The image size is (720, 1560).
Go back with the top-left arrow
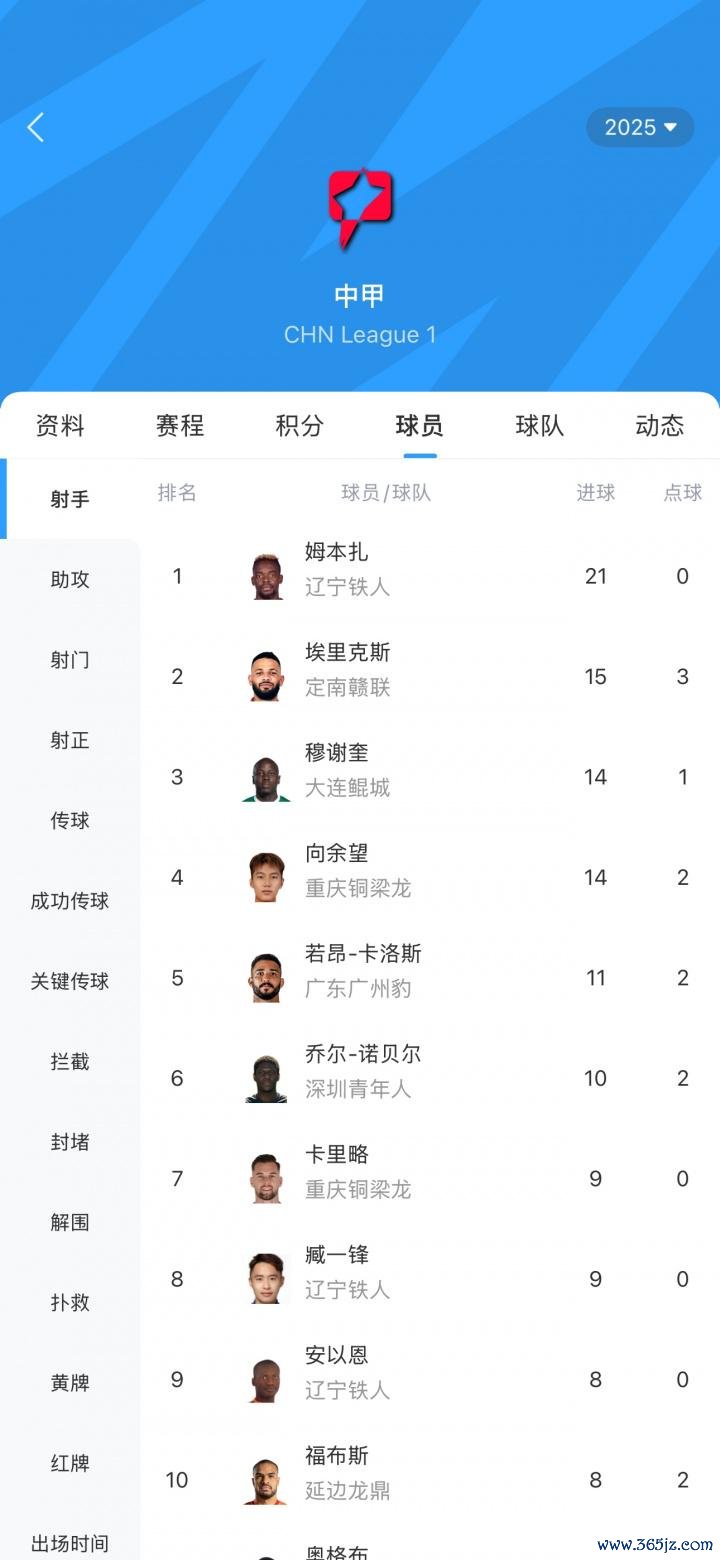[x=36, y=127]
